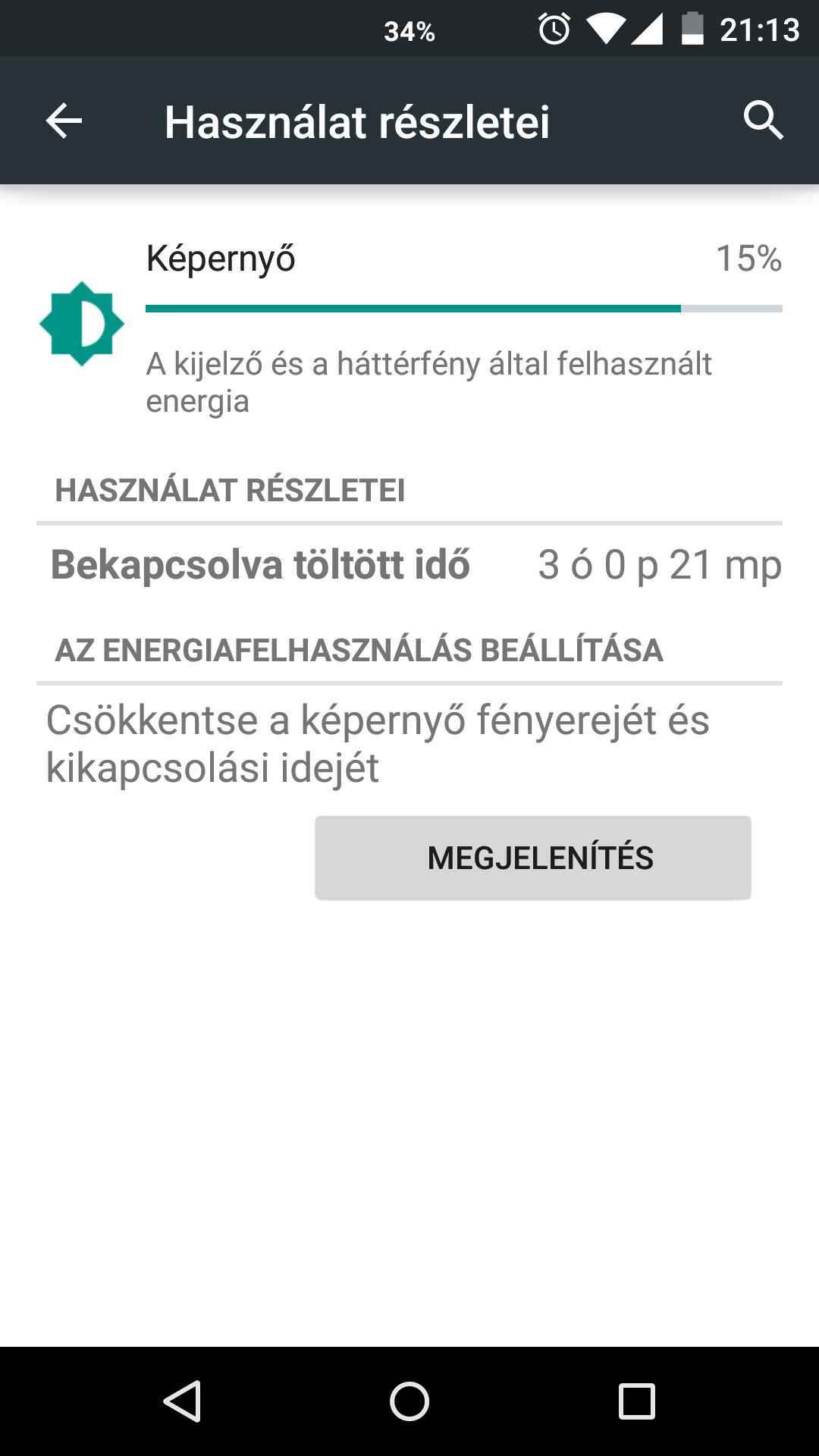
Task: Open the search magnifier icon
Action: [x=763, y=121]
